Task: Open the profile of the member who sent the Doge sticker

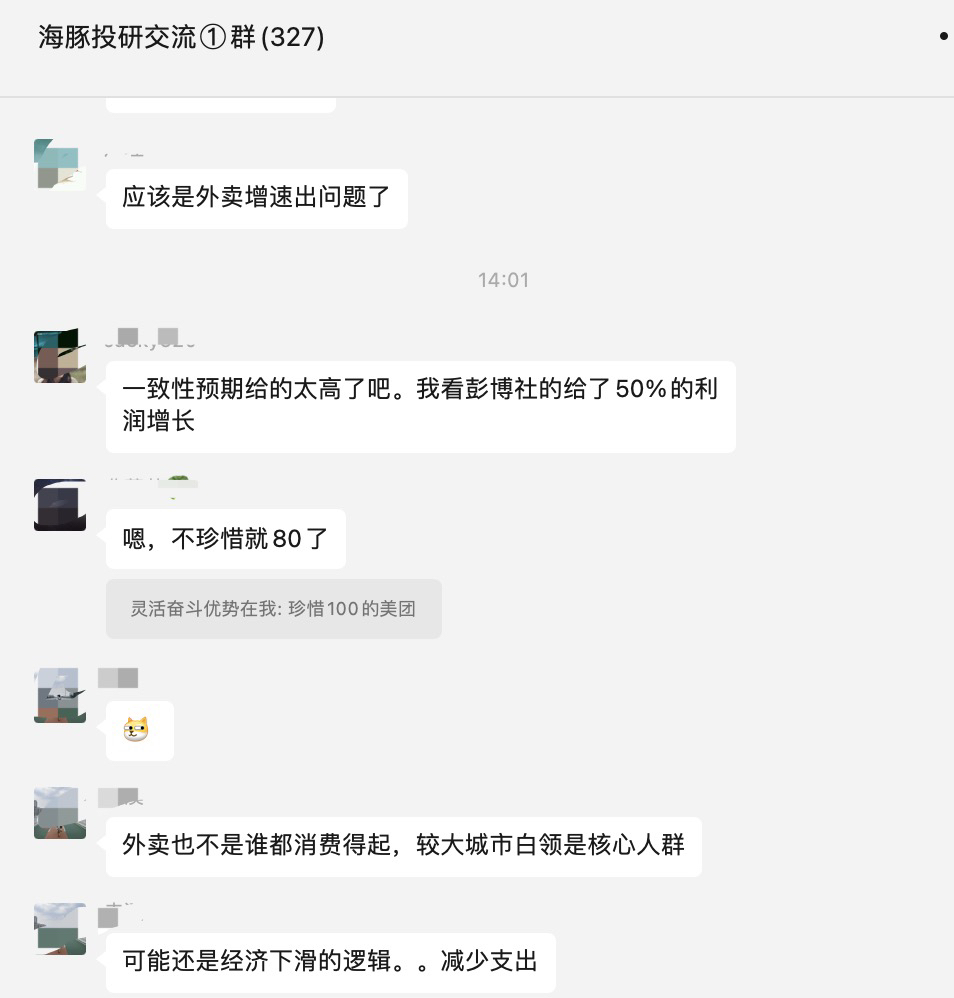Action: click(x=59, y=693)
